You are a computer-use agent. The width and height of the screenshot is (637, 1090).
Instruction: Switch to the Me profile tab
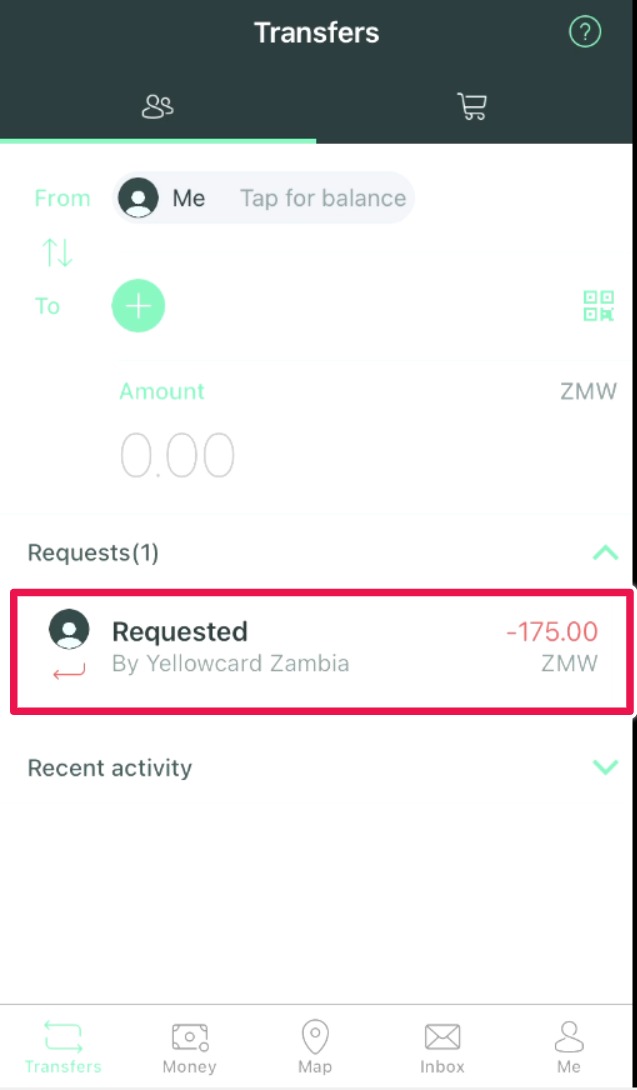pyautogui.click(x=569, y=1047)
